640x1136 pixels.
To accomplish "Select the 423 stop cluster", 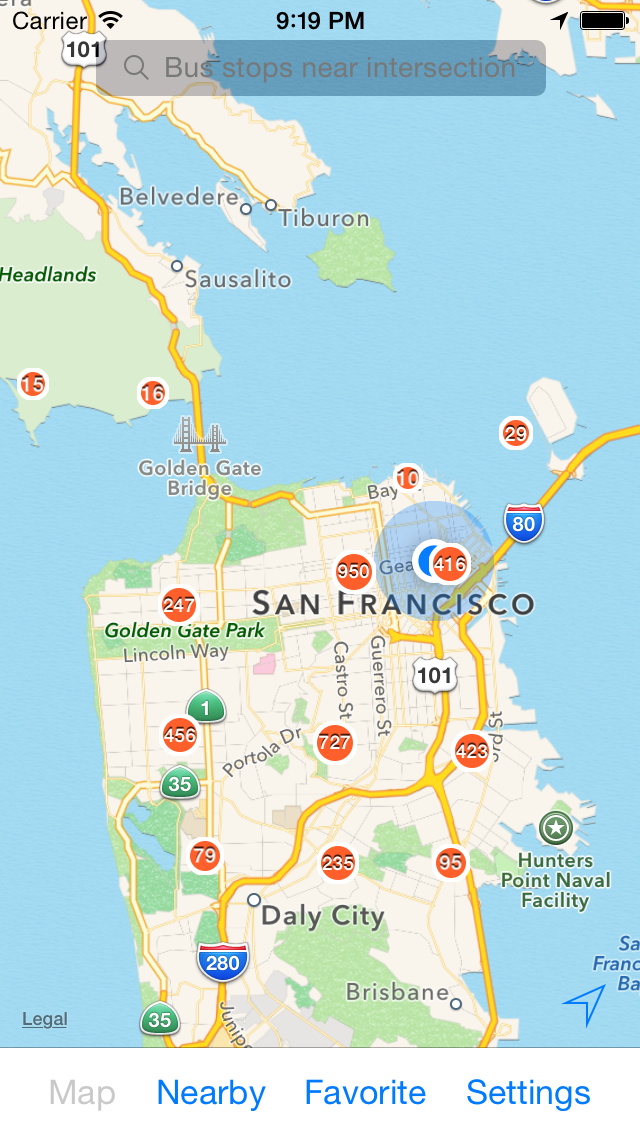I will [472, 751].
